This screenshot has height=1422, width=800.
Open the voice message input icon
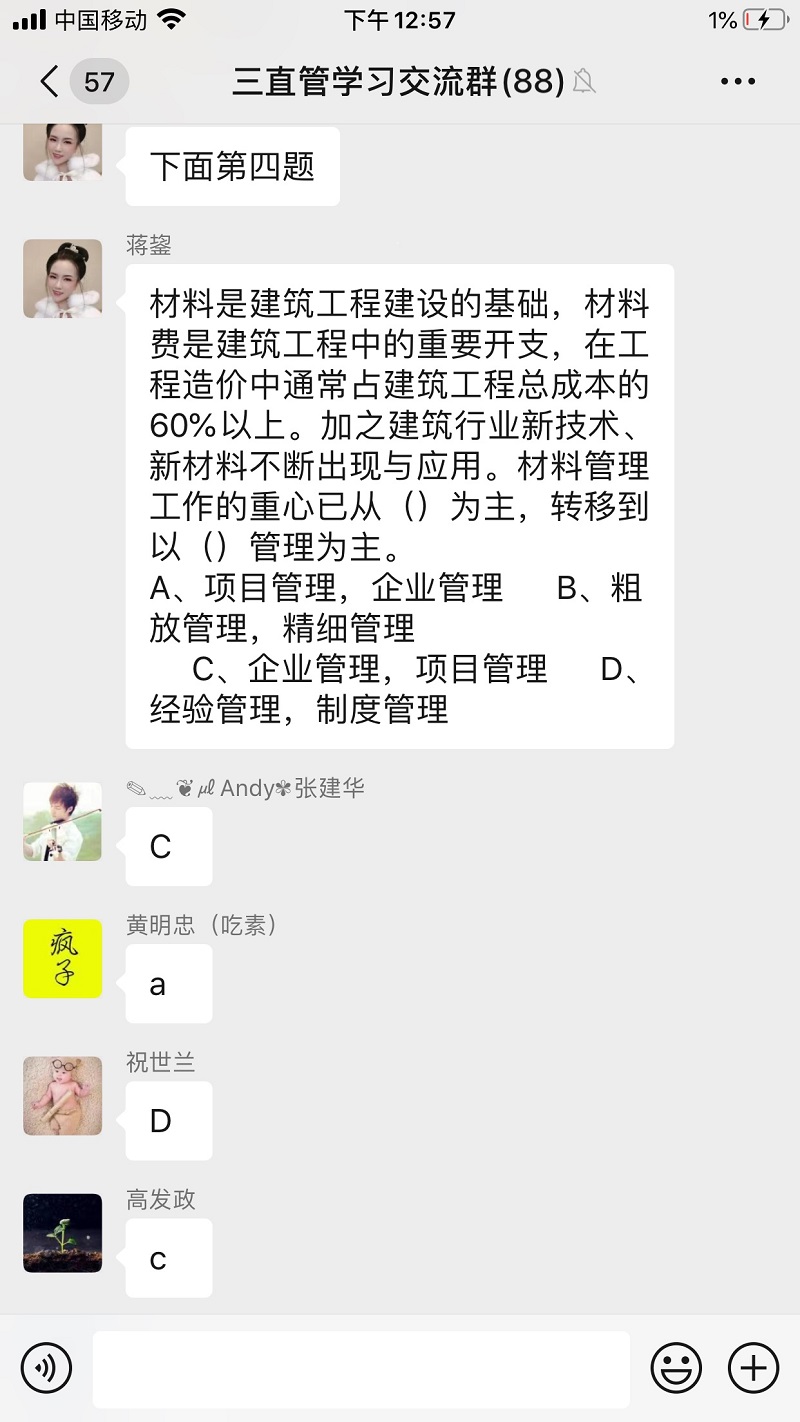[x=47, y=1367]
